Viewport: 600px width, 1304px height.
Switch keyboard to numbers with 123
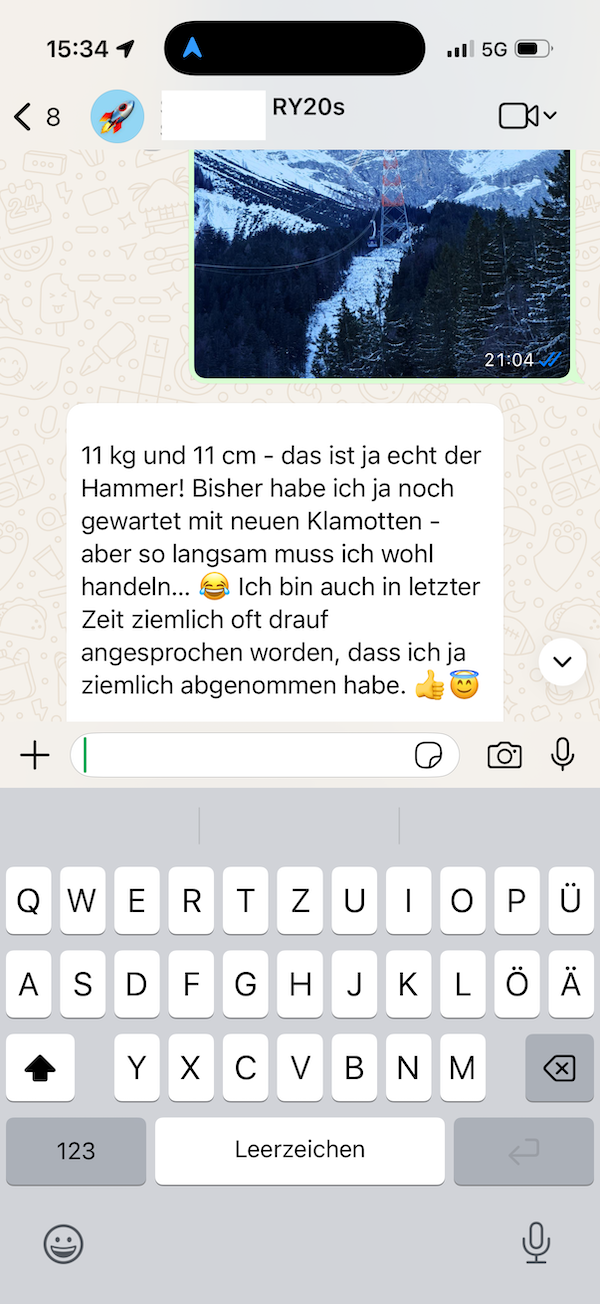click(76, 1151)
